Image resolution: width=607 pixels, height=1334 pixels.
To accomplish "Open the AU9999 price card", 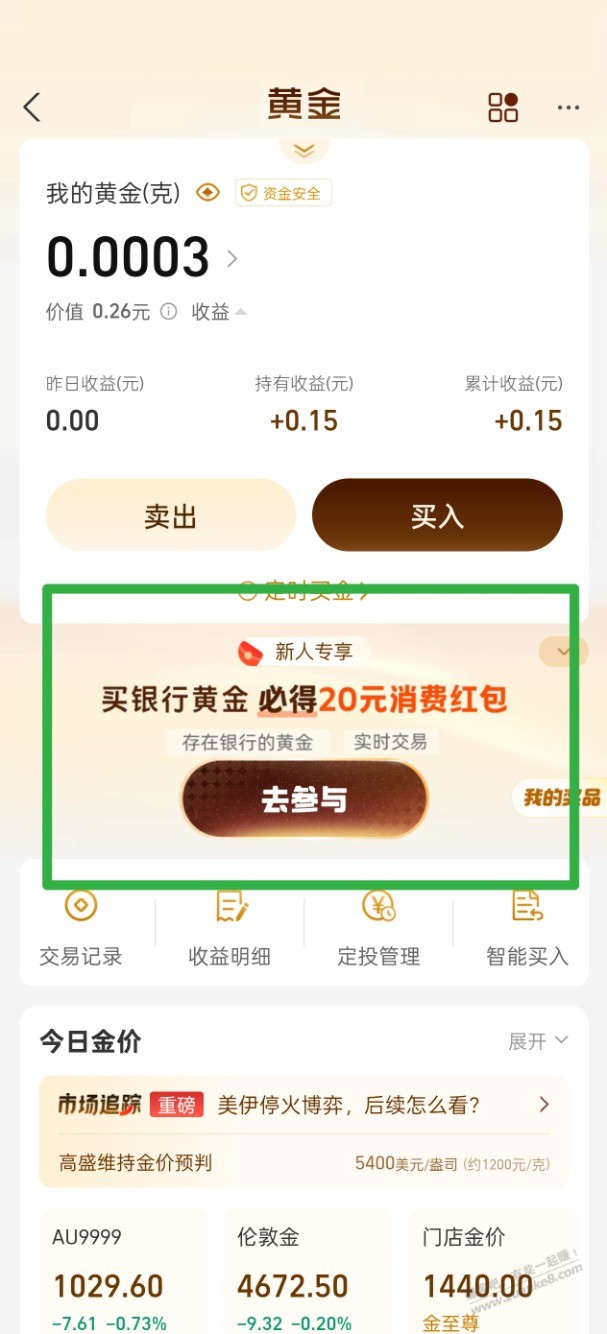I will [x=122, y=1275].
